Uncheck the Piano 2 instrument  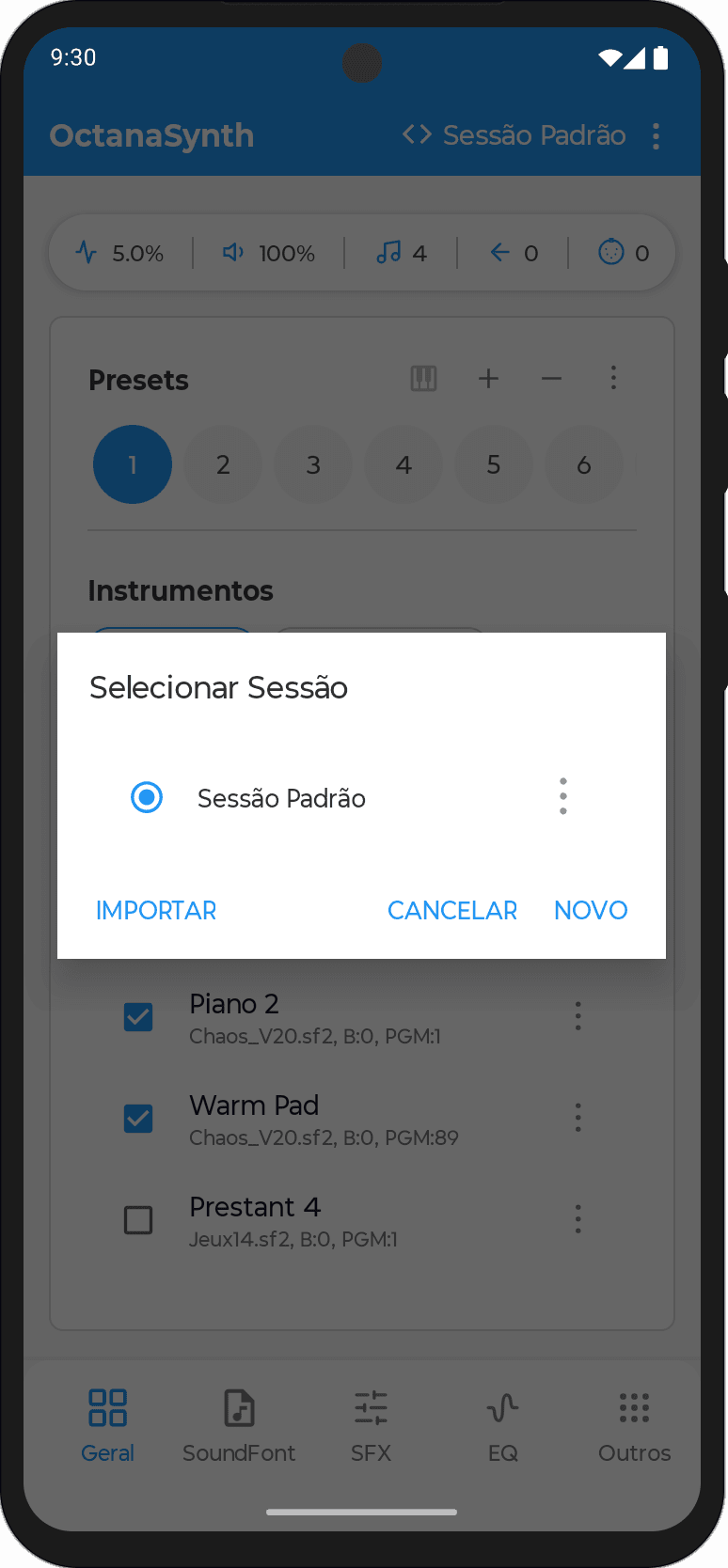pos(138,1016)
